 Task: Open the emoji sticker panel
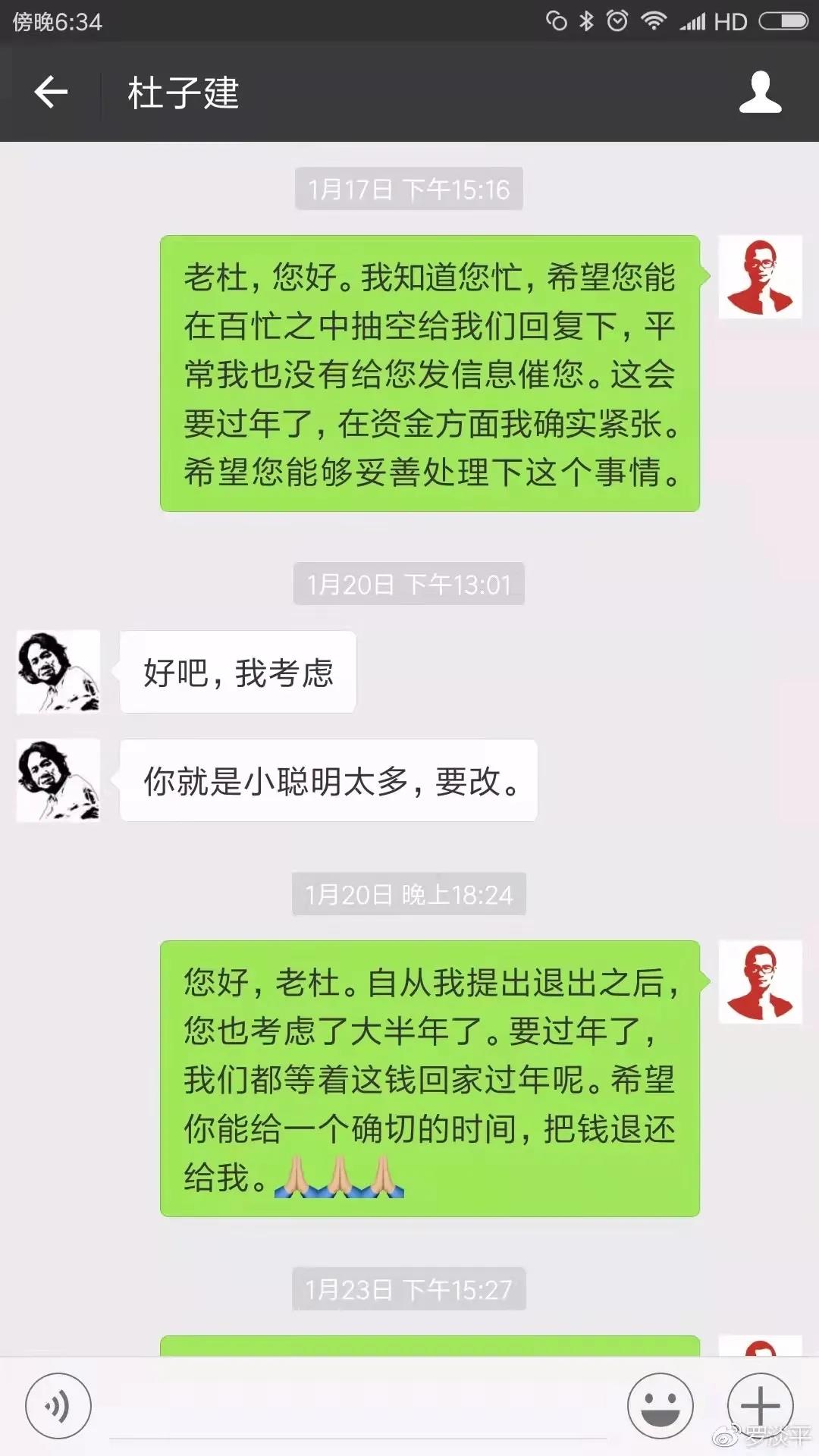click(660, 1406)
